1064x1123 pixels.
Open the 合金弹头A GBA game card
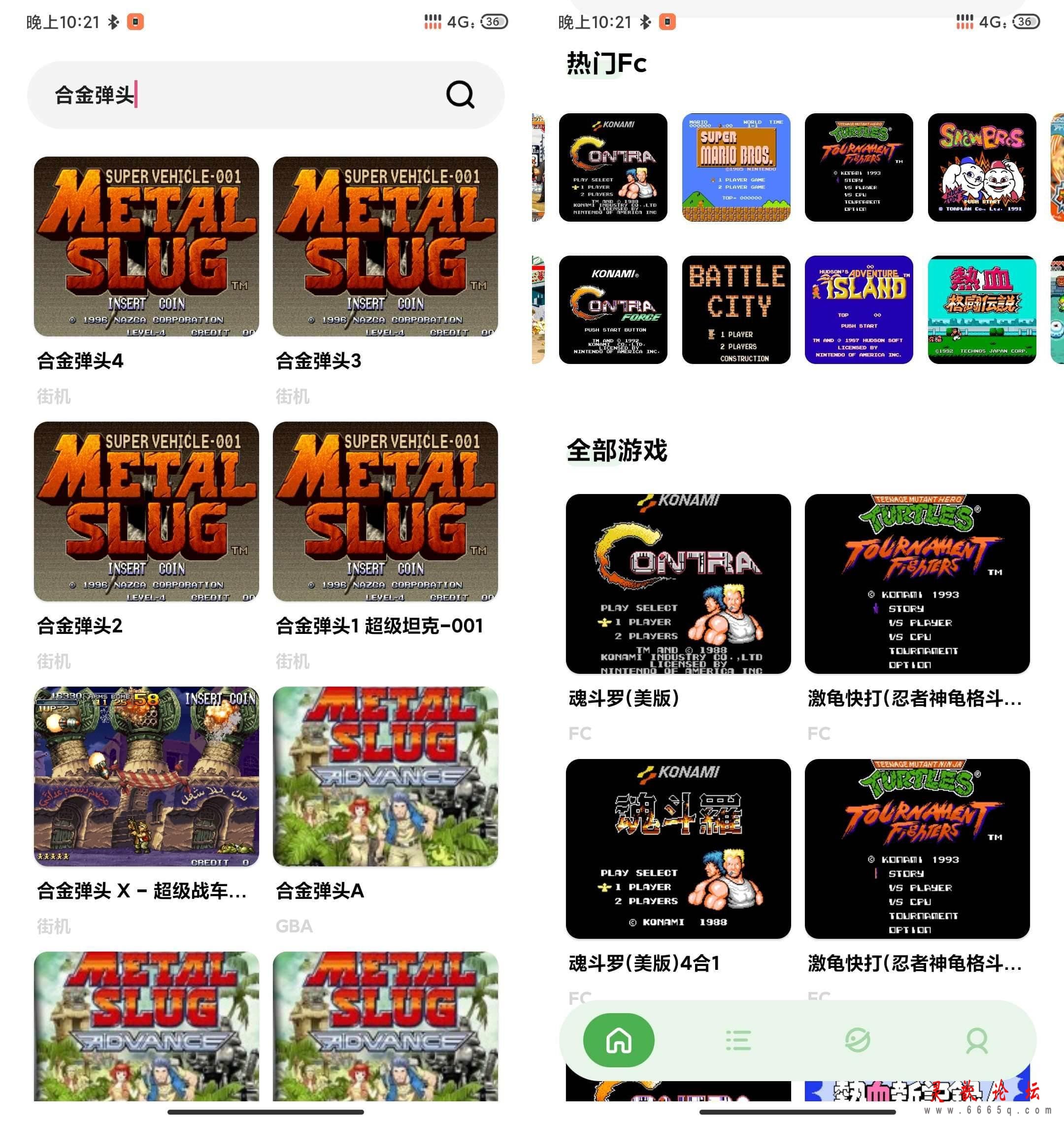click(x=385, y=776)
